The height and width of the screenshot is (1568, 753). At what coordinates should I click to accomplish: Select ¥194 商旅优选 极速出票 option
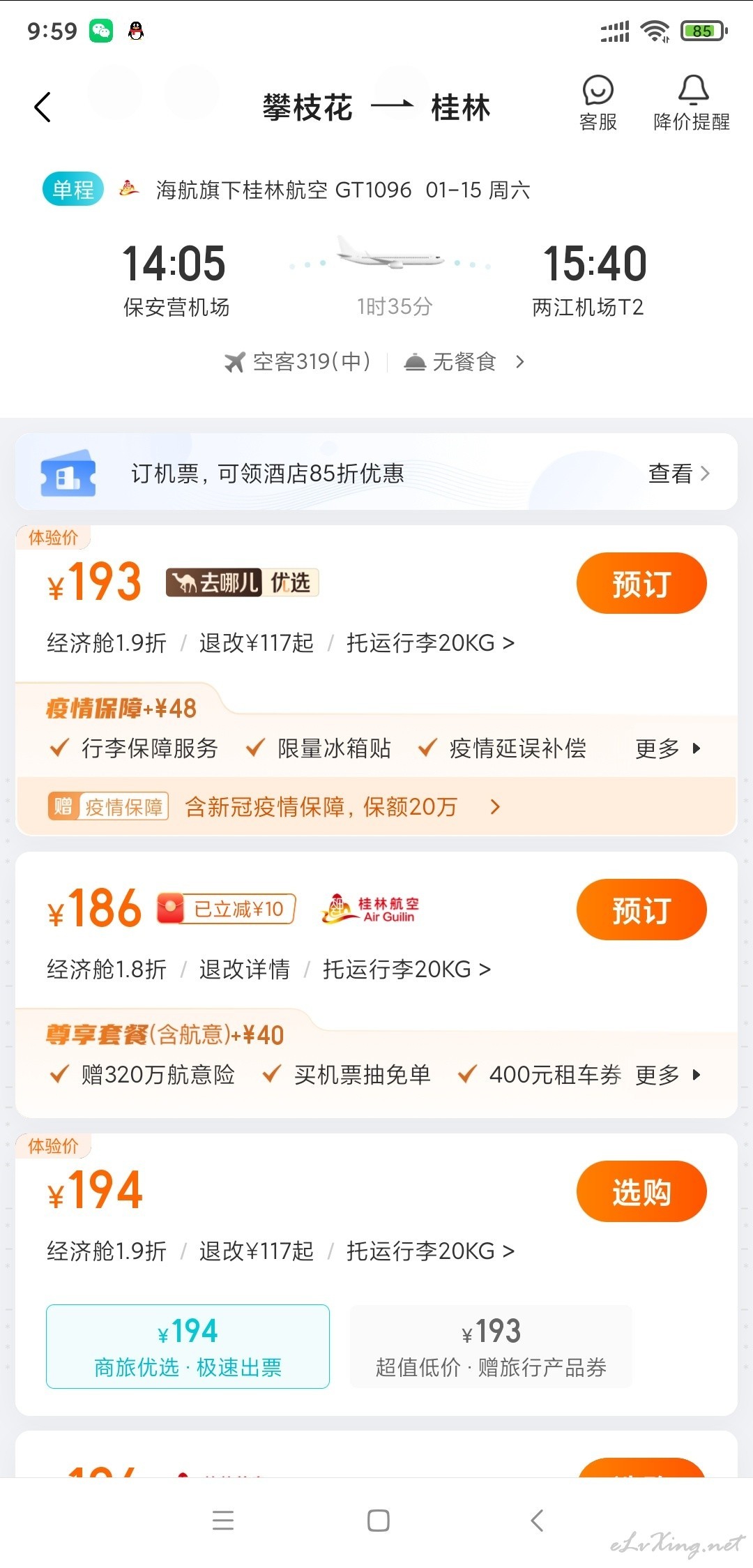coord(188,1346)
